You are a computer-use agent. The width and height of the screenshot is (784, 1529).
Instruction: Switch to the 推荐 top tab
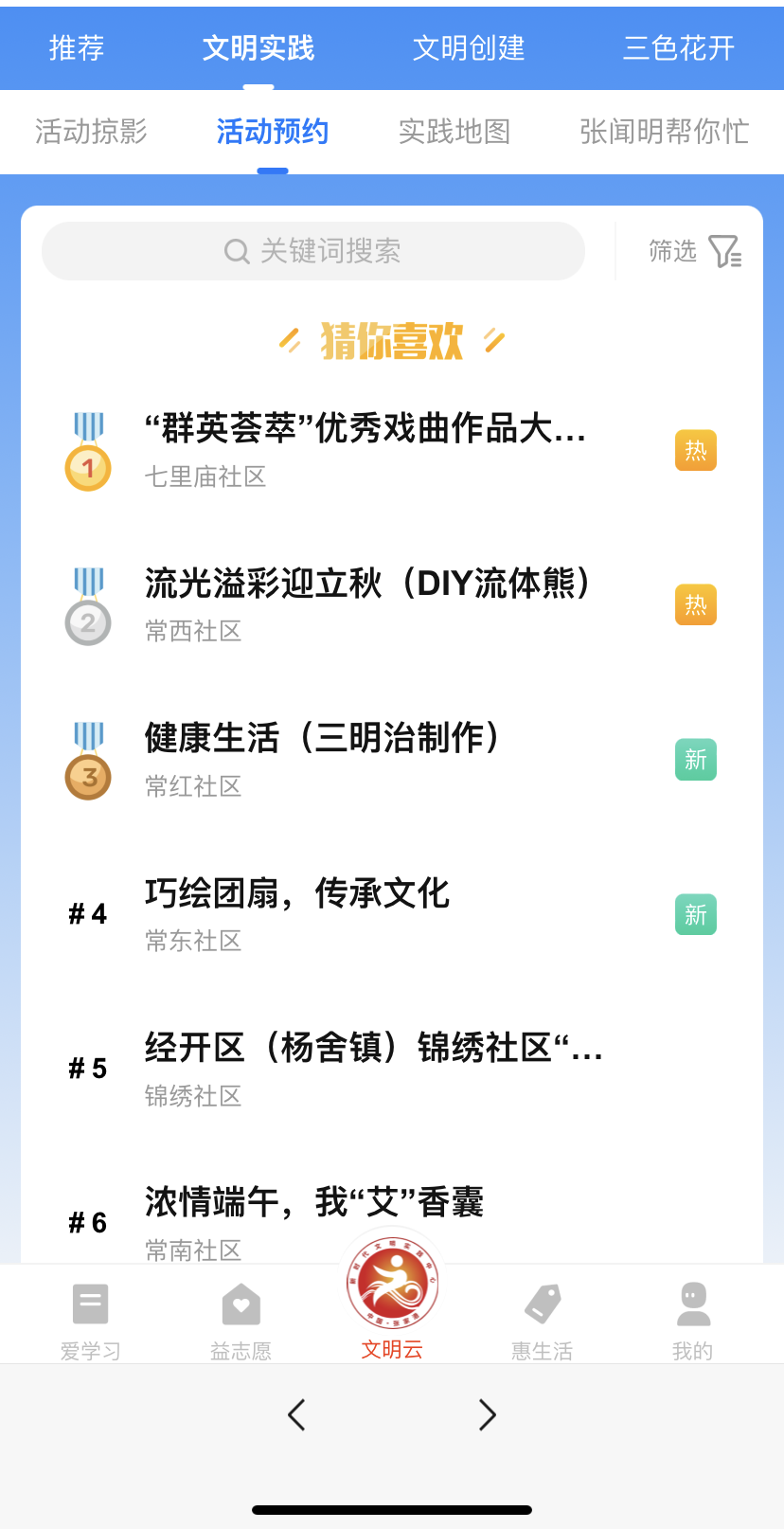click(77, 48)
